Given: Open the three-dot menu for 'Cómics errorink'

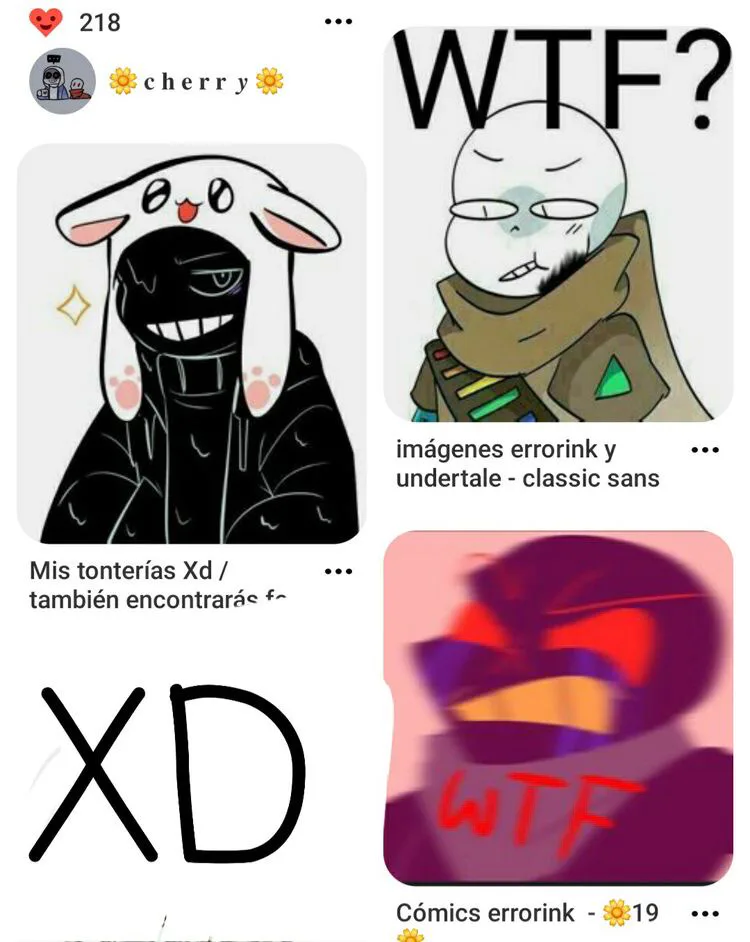Looking at the screenshot, I should pyautogui.click(x=705, y=914).
